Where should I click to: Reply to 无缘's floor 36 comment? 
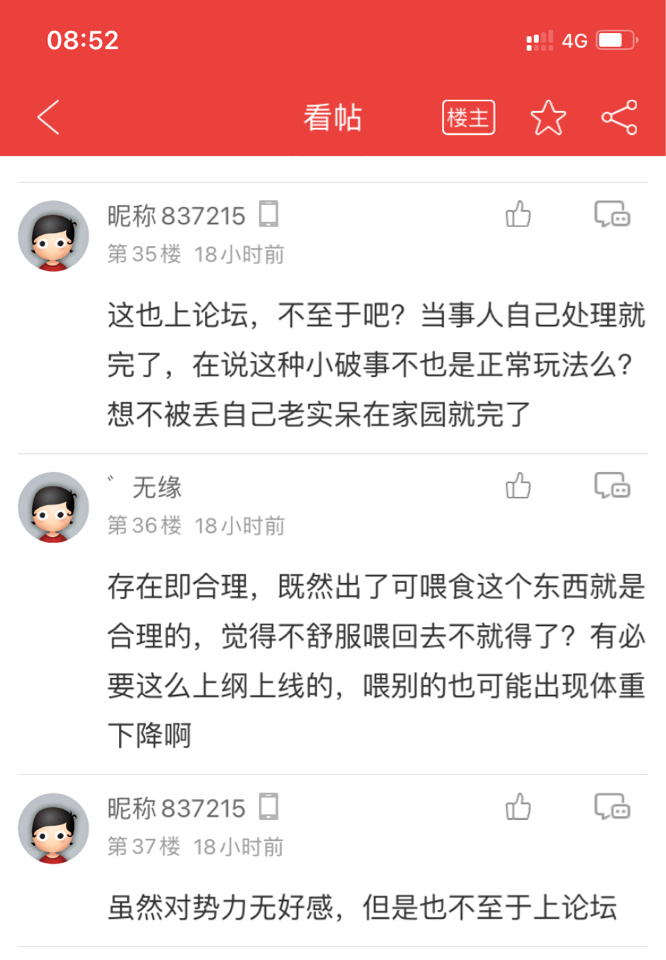tap(612, 486)
